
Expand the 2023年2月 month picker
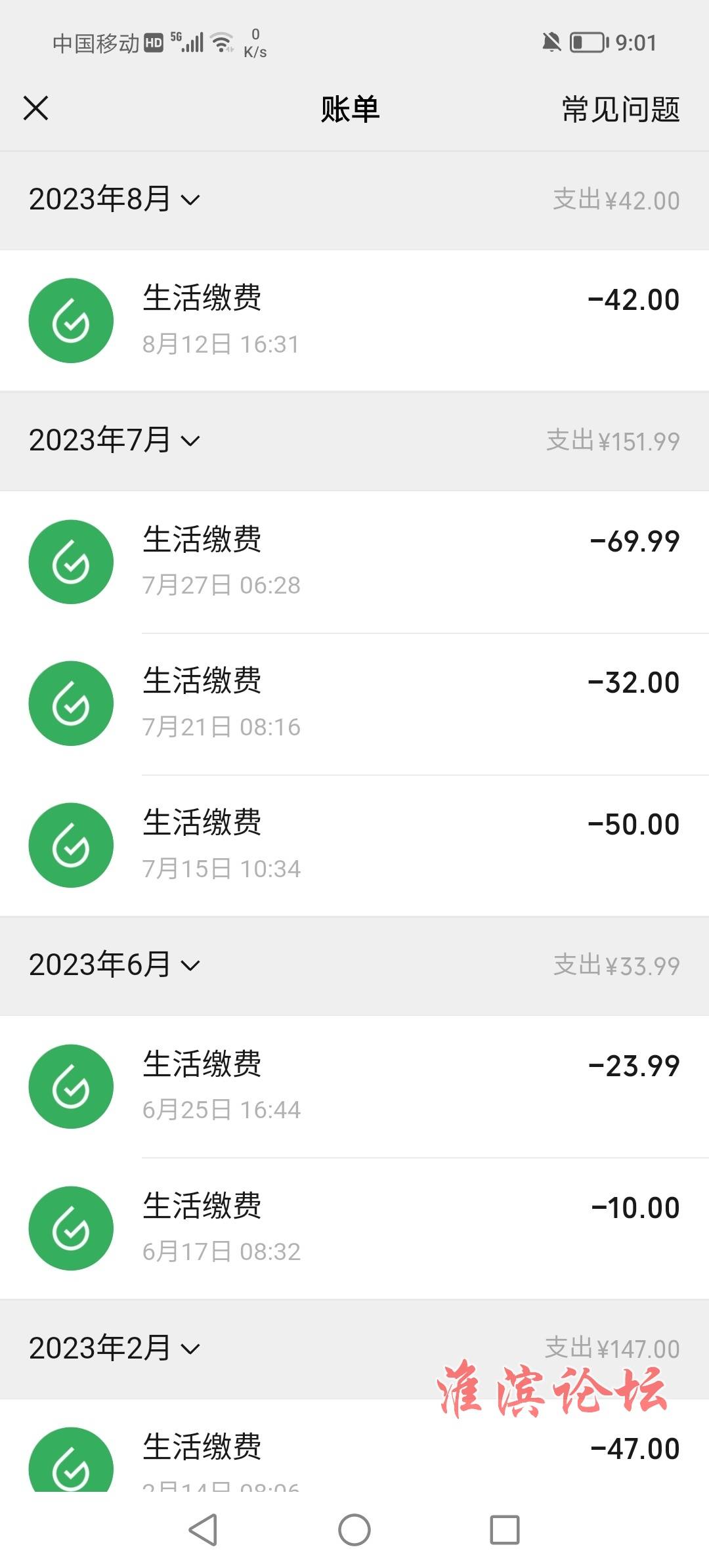(x=114, y=1349)
